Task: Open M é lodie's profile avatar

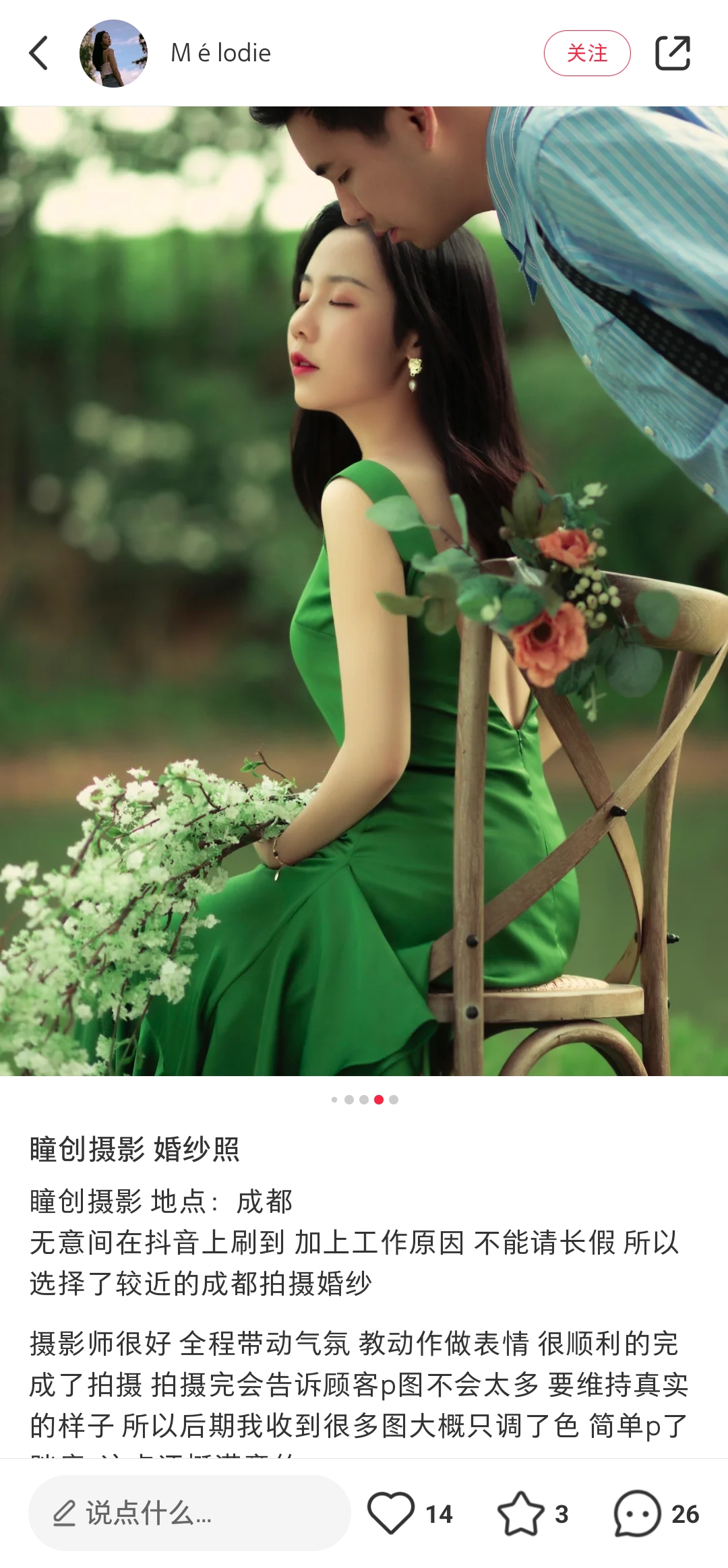Action: point(113,53)
